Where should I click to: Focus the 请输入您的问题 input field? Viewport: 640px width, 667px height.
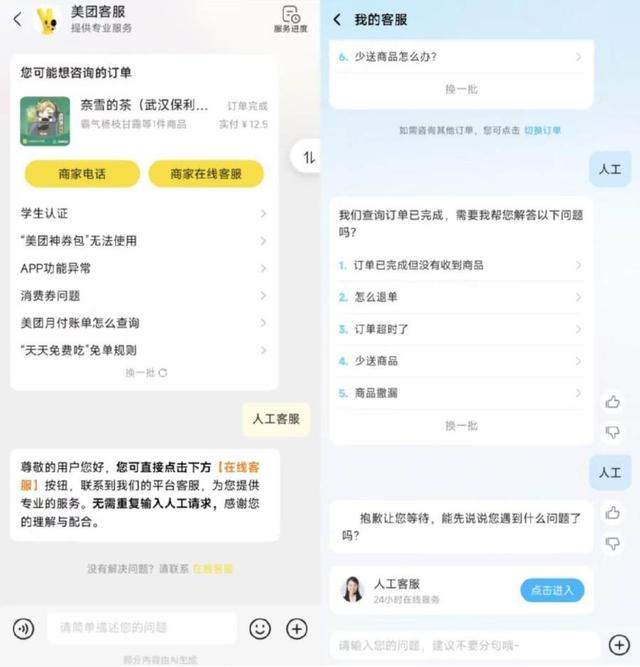(x=465, y=645)
